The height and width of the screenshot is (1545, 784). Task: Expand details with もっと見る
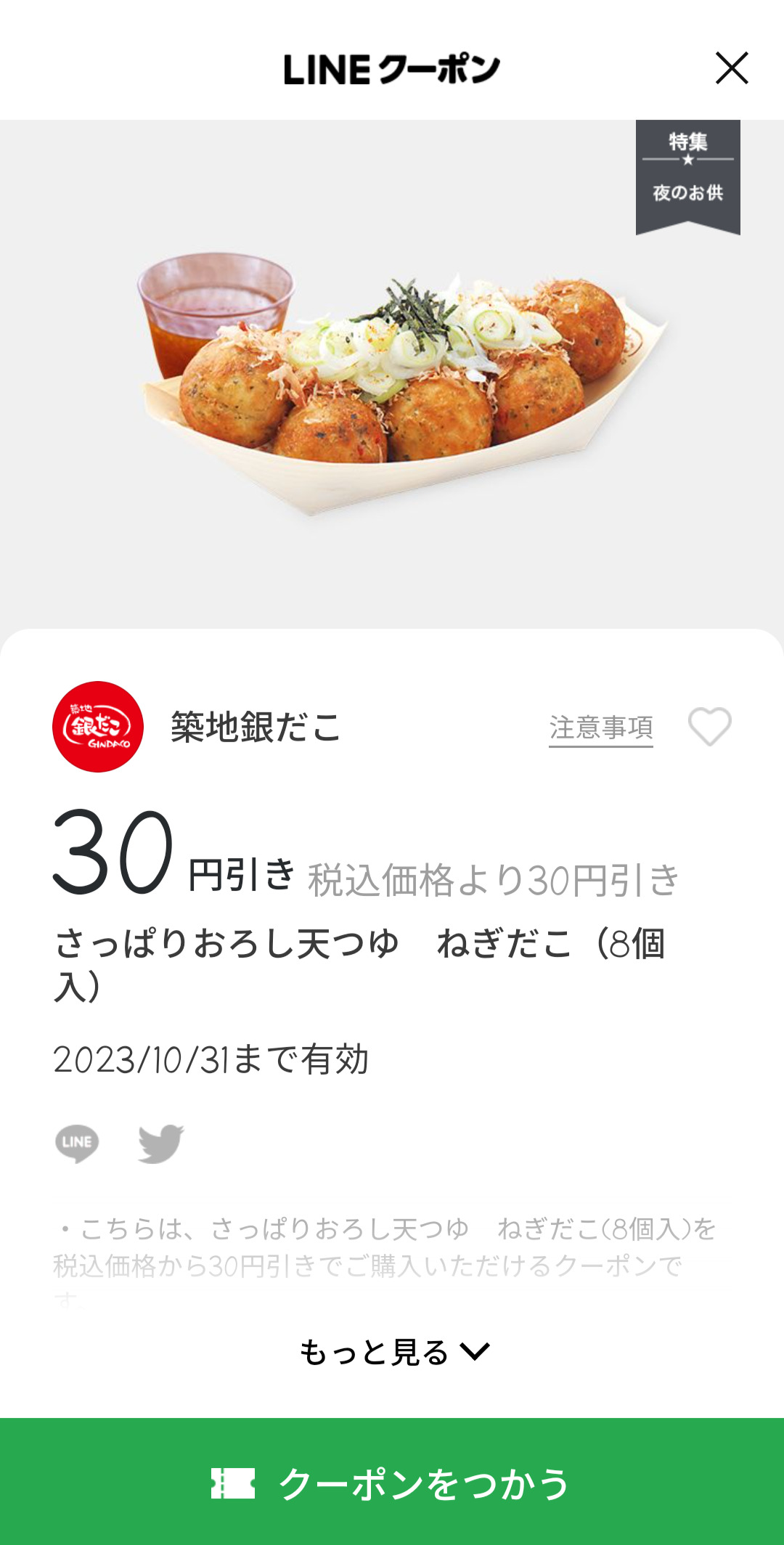coord(393,1352)
